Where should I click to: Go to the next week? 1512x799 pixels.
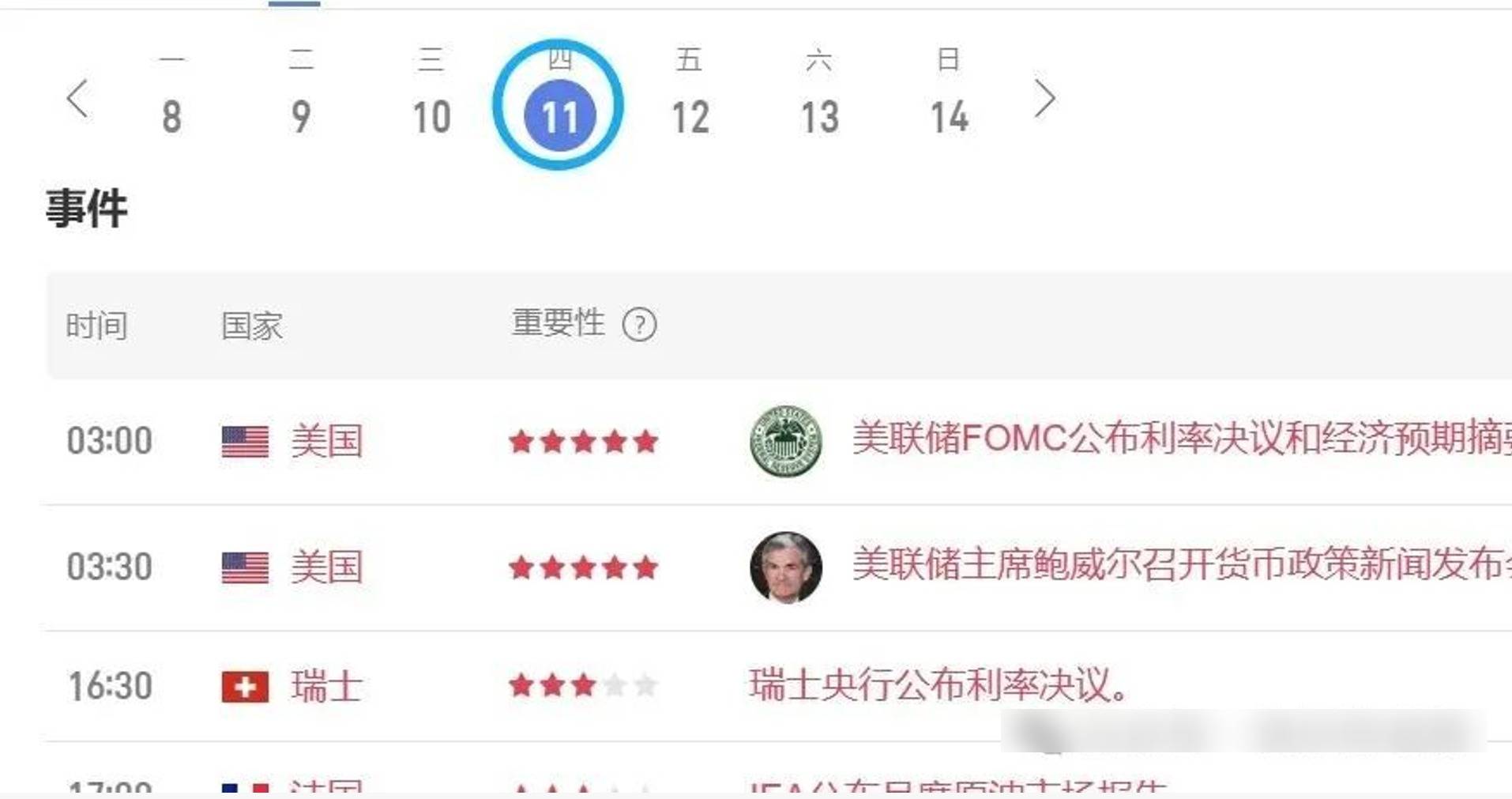pyautogui.click(x=1044, y=100)
